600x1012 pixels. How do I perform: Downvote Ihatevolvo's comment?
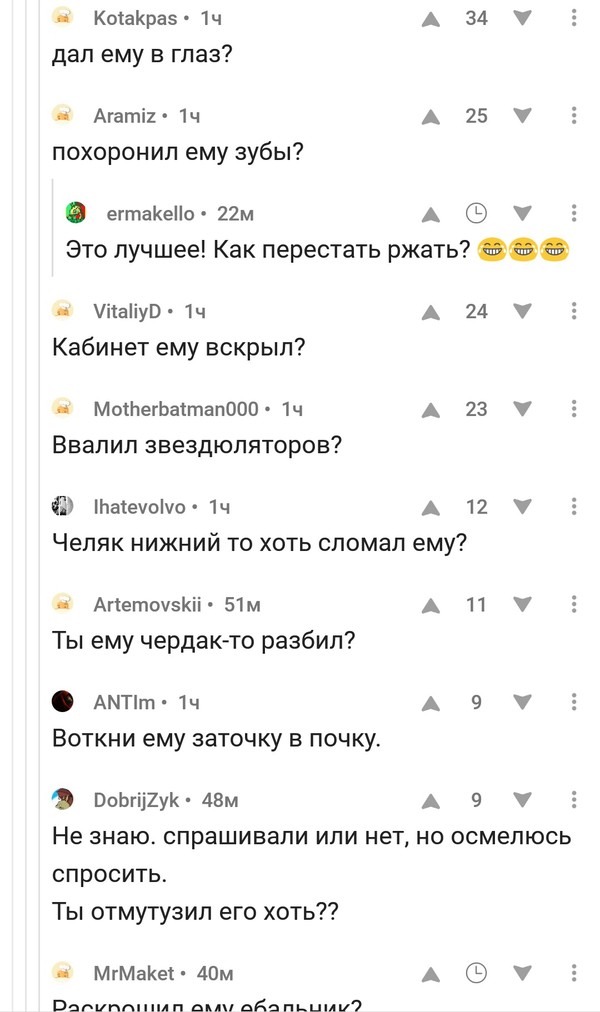pos(522,507)
